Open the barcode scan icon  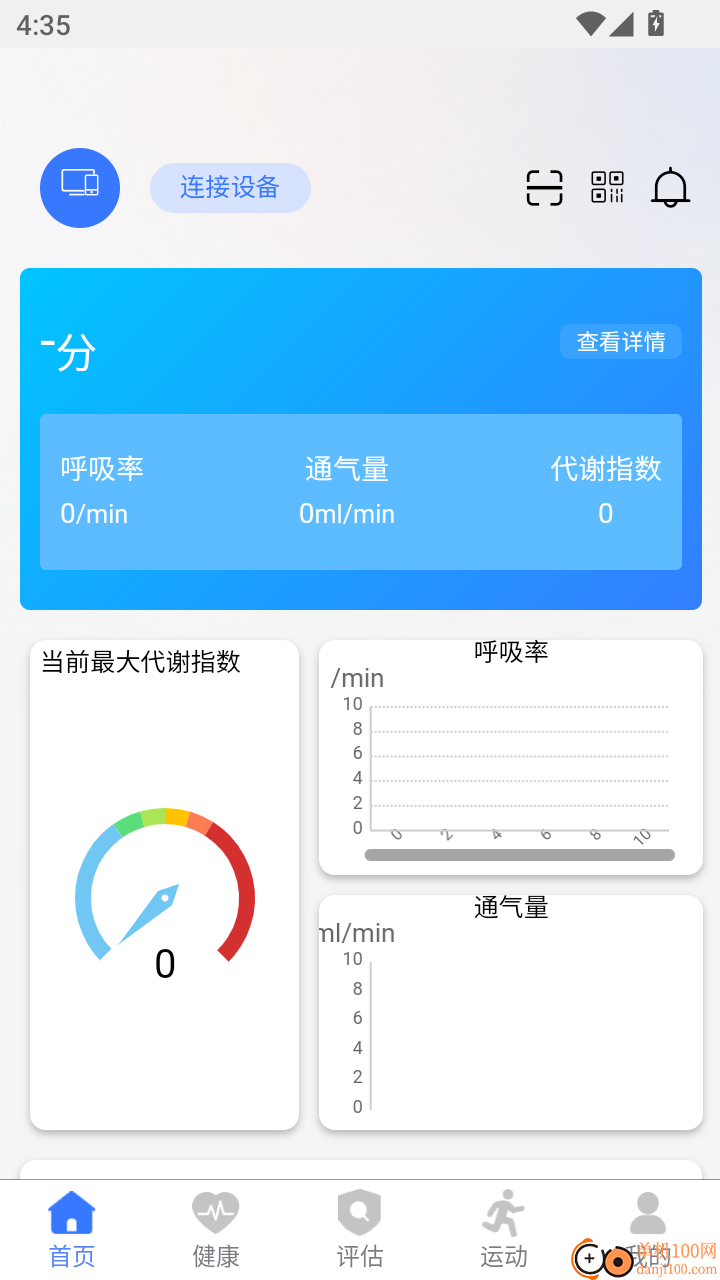pyautogui.click(x=543, y=188)
